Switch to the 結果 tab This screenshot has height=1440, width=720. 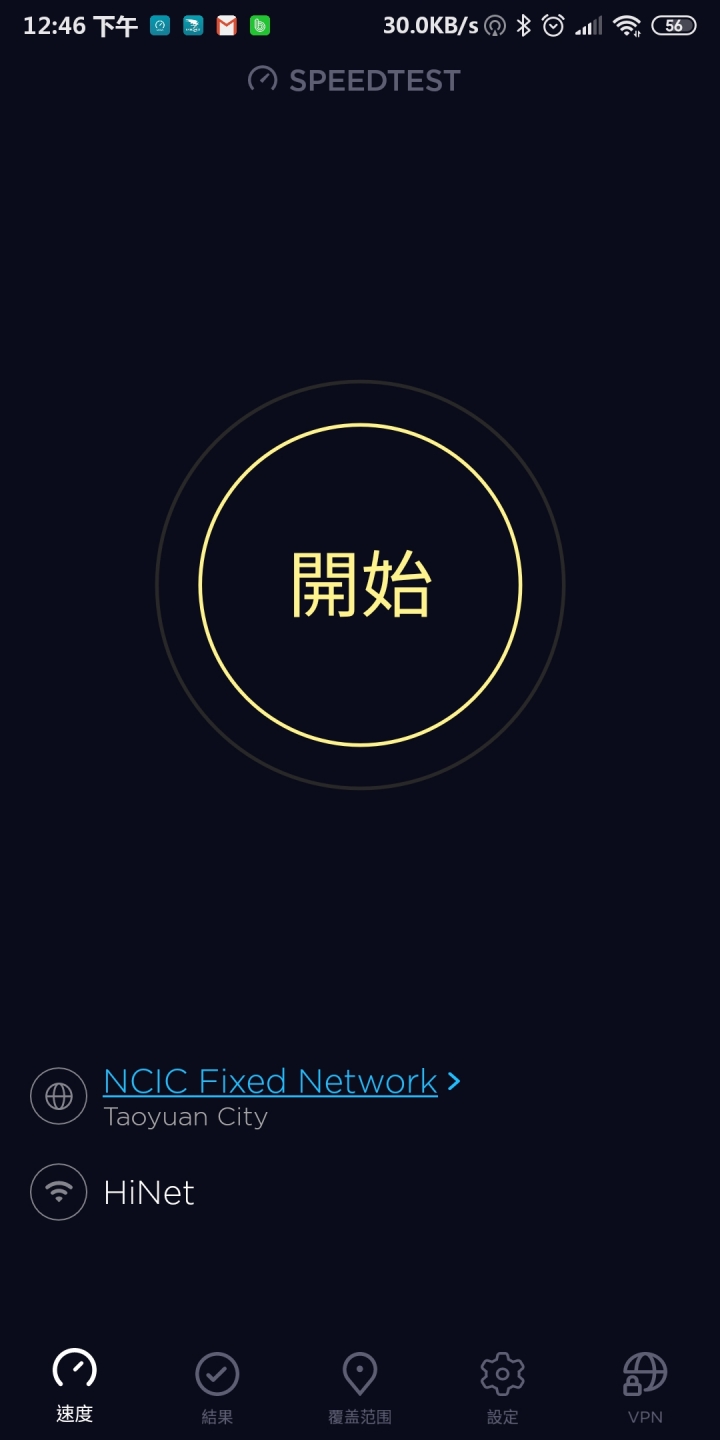tap(217, 1388)
